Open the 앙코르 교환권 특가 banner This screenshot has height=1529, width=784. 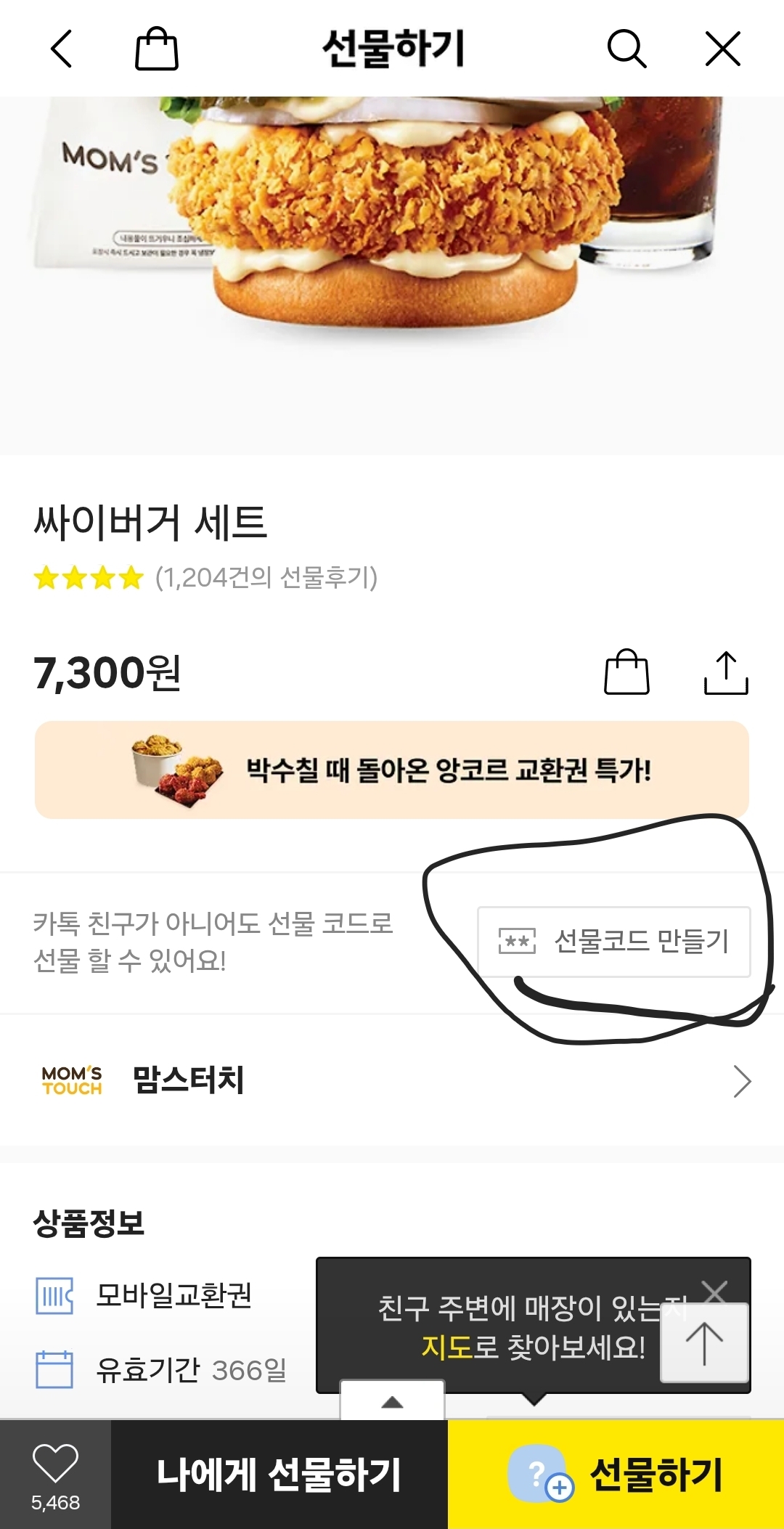pos(392,770)
